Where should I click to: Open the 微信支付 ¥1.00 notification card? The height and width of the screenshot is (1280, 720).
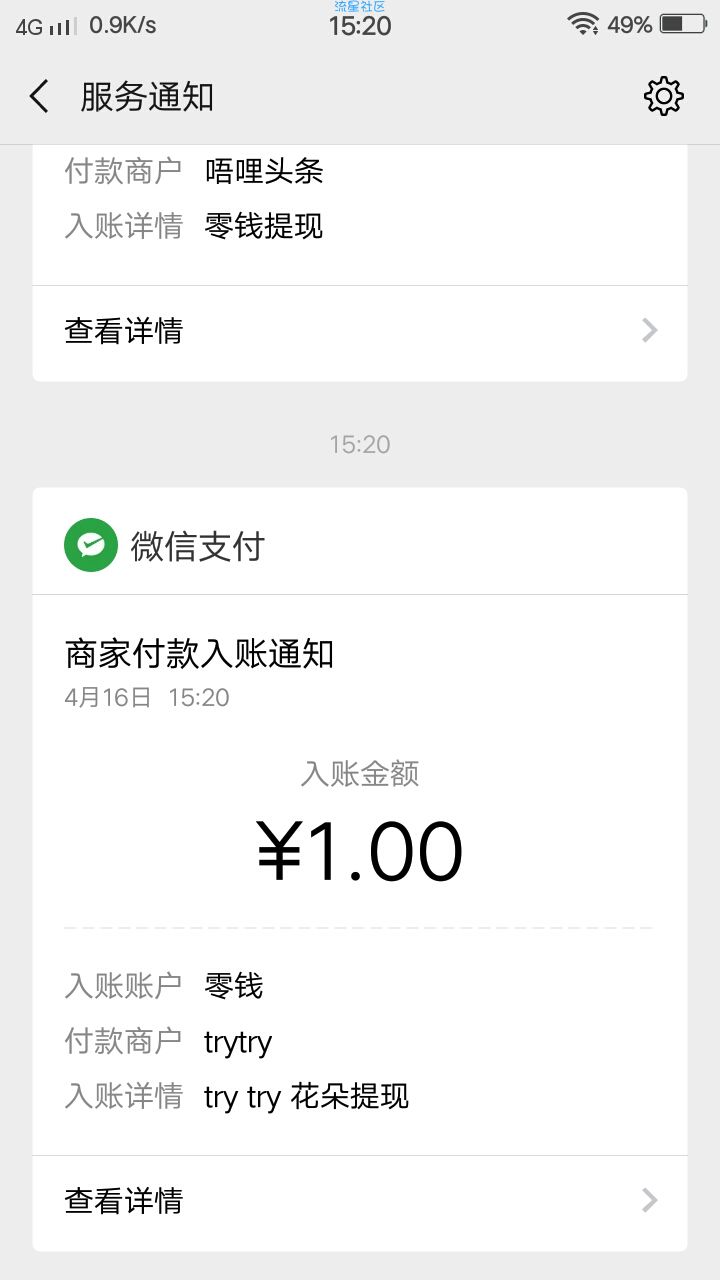[360, 869]
